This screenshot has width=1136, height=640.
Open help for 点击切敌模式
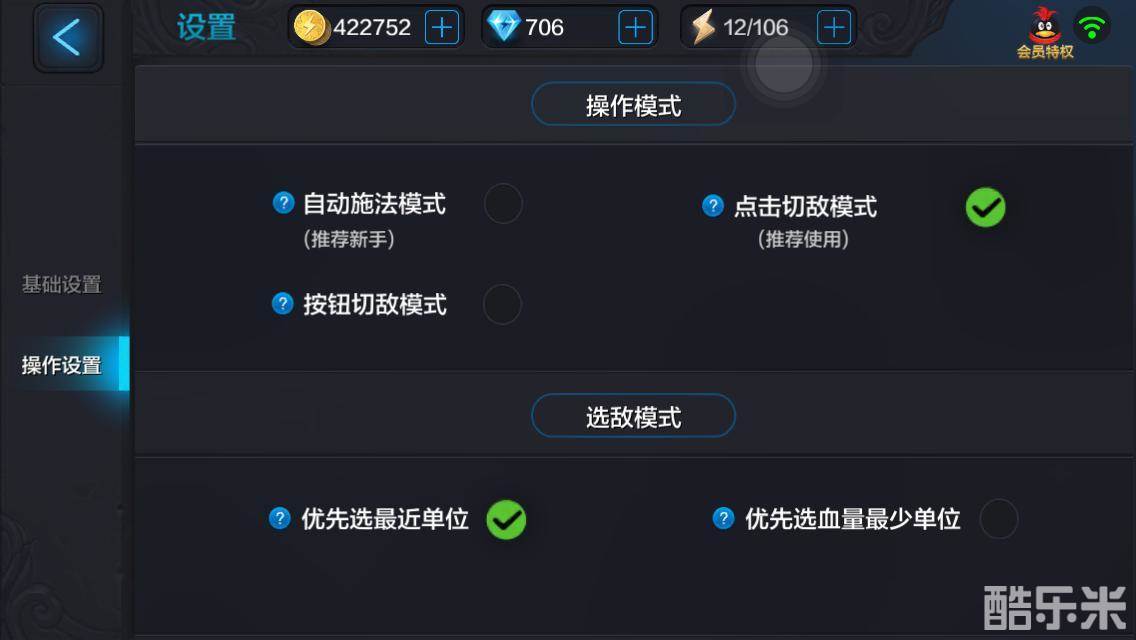(713, 206)
